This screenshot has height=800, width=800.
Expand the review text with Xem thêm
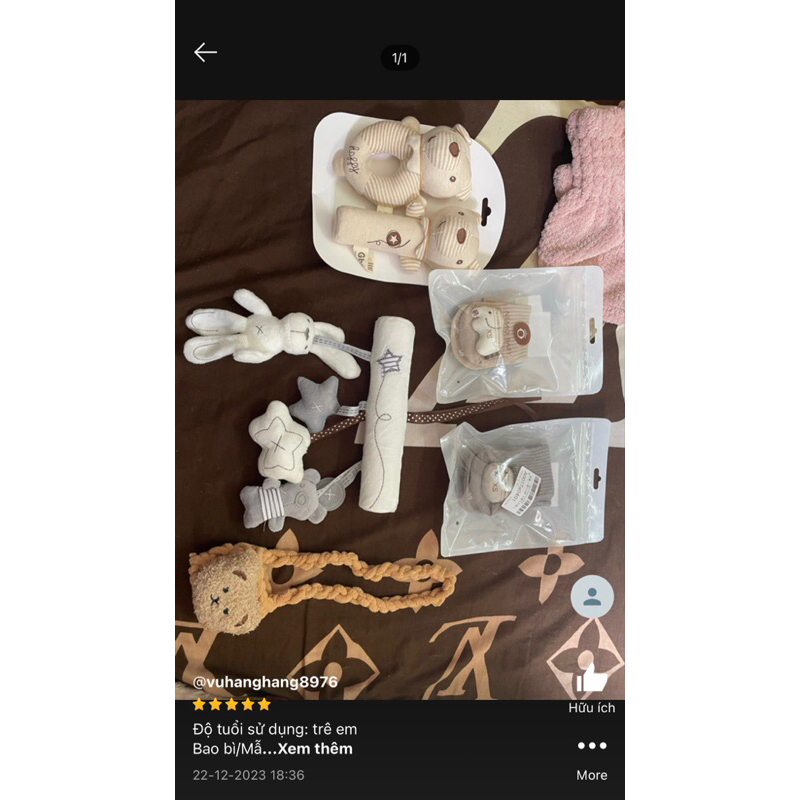tap(315, 749)
